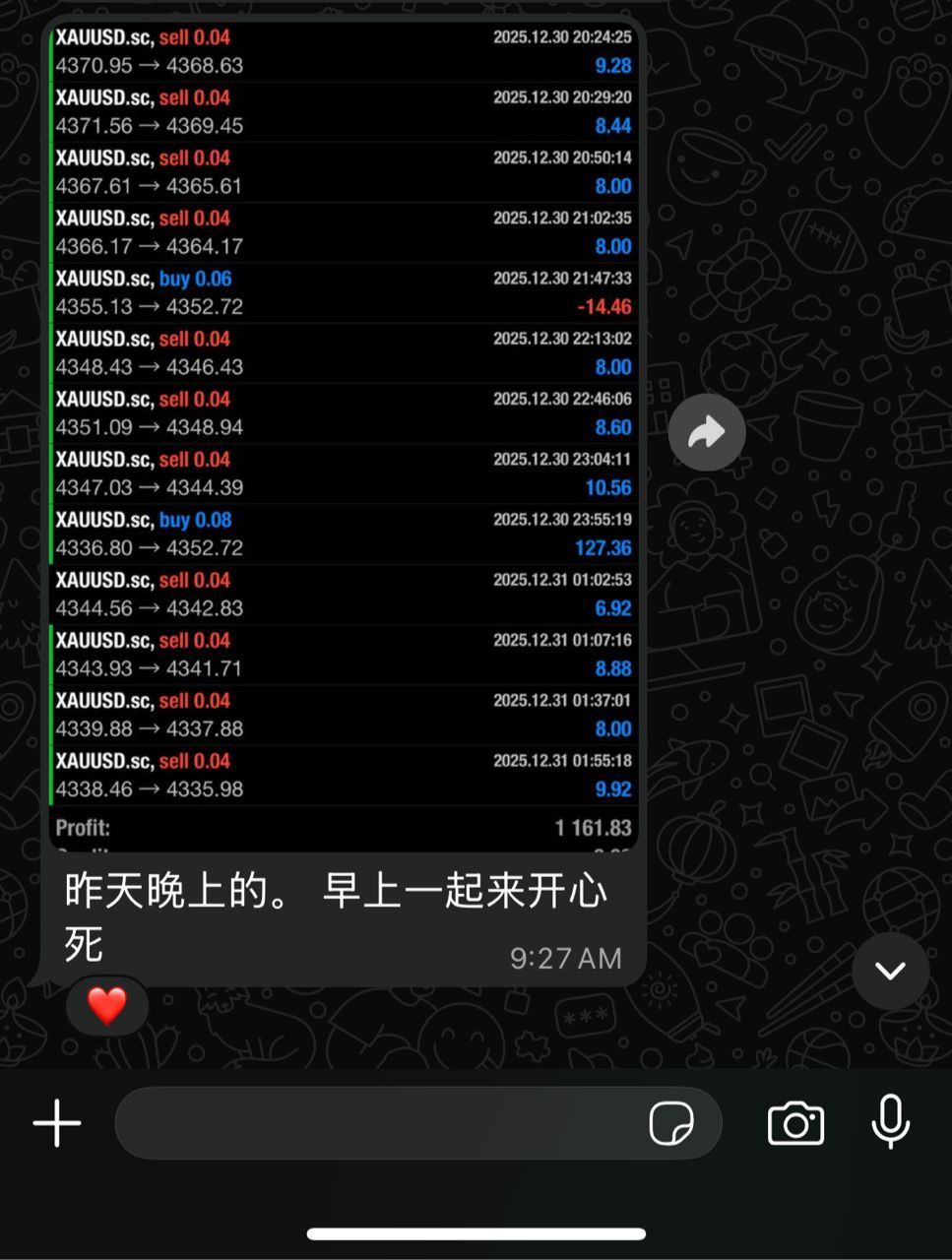The image size is (952, 1260).
Task: Tap the Chinese caption message bubble
Action: [x=335, y=915]
